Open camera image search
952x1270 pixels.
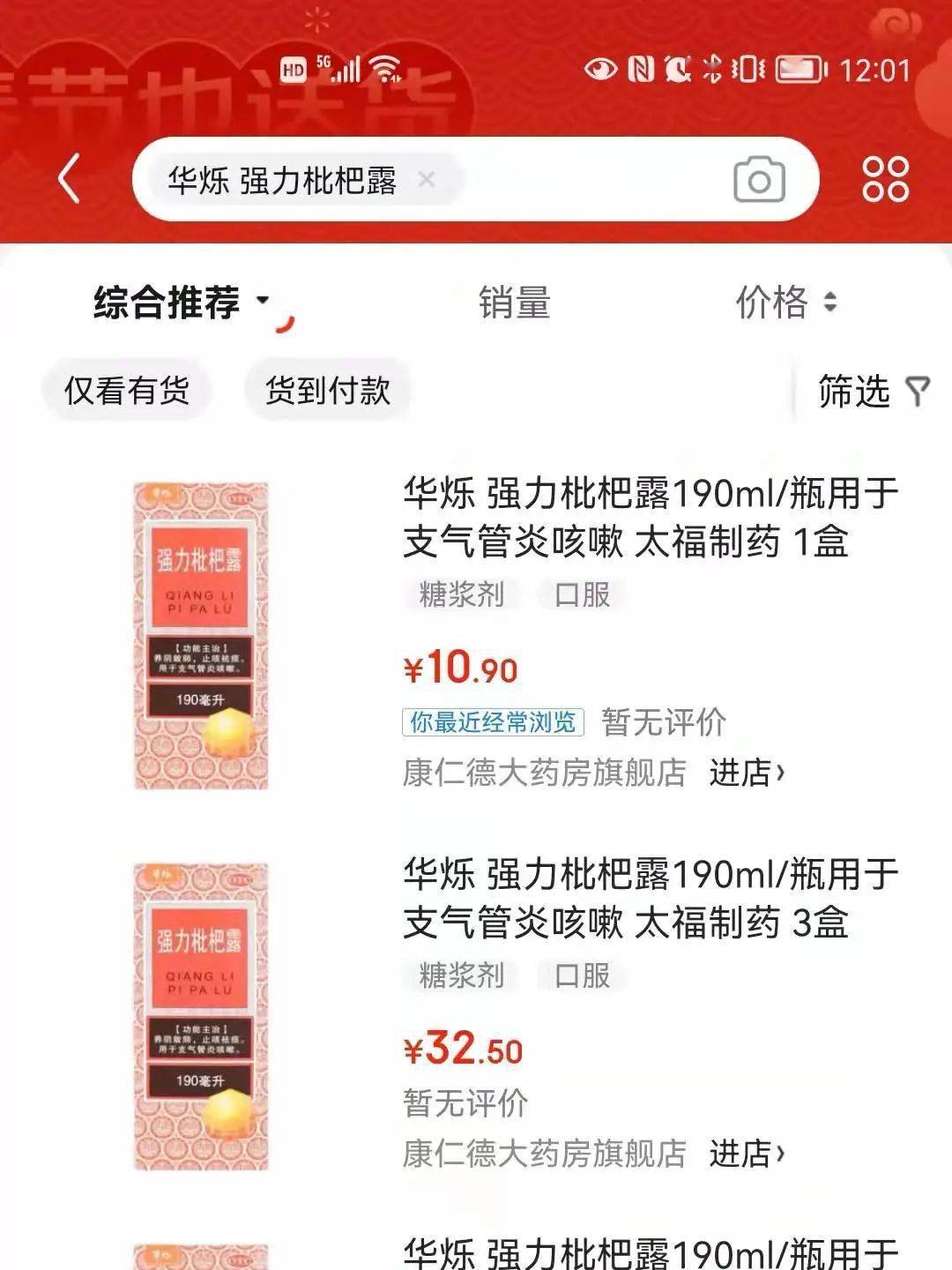tap(759, 180)
